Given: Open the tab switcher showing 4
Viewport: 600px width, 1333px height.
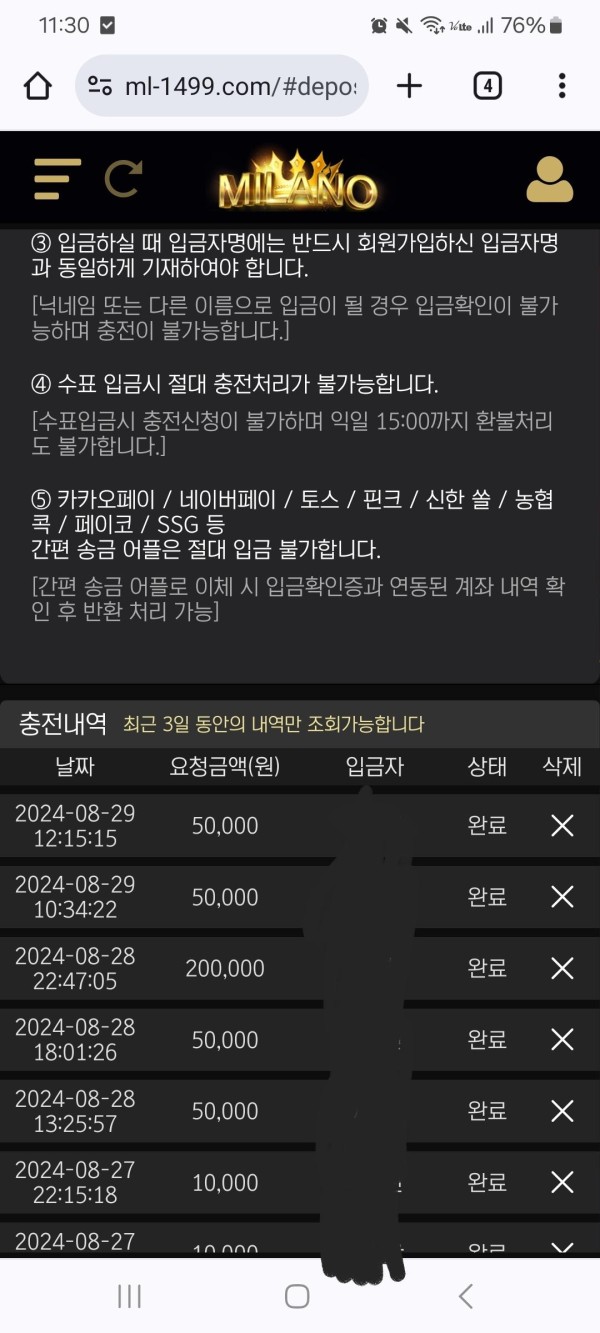Looking at the screenshot, I should 486,86.
